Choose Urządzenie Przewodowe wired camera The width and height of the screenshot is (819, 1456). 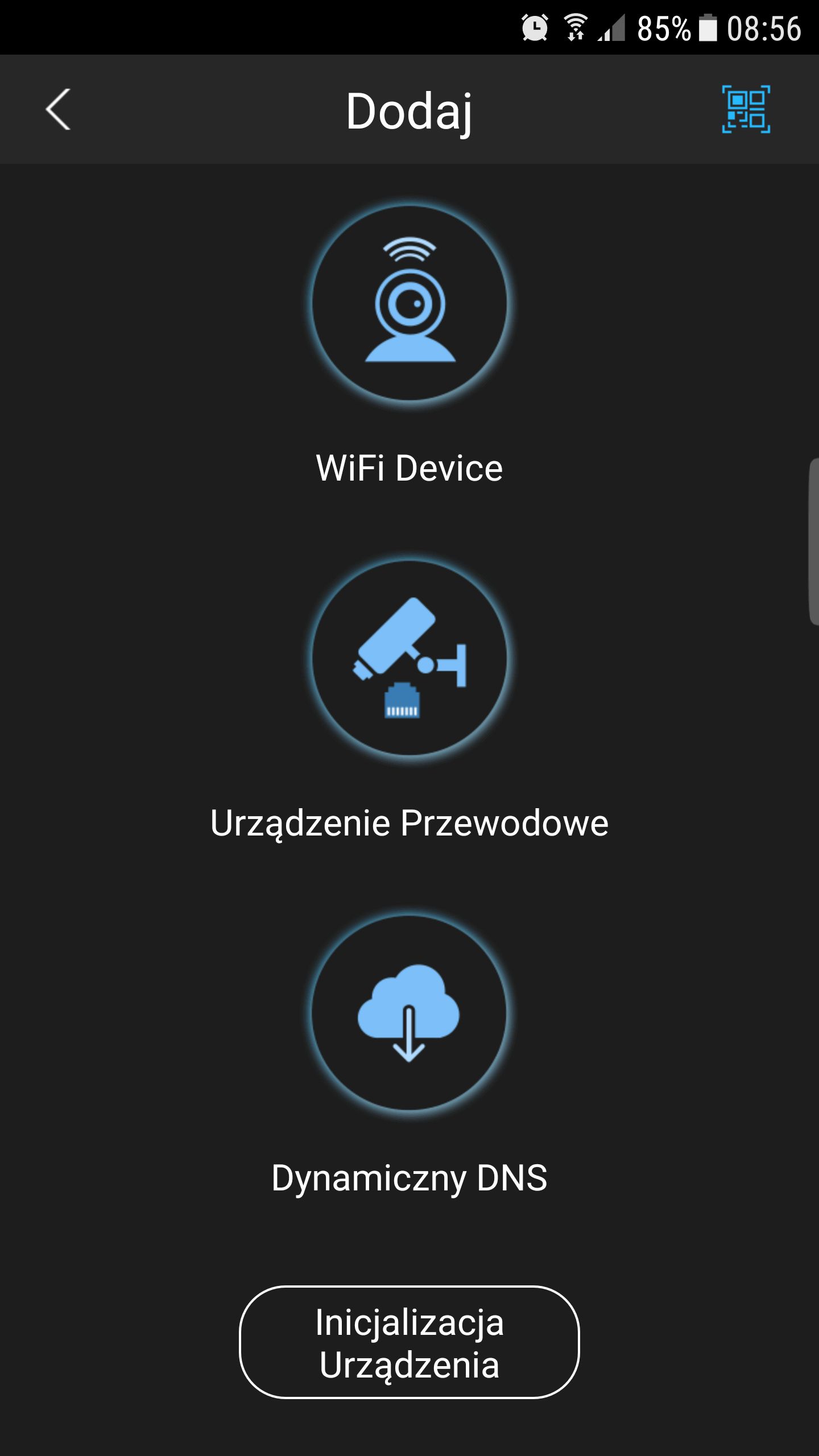[x=409, y=658]
